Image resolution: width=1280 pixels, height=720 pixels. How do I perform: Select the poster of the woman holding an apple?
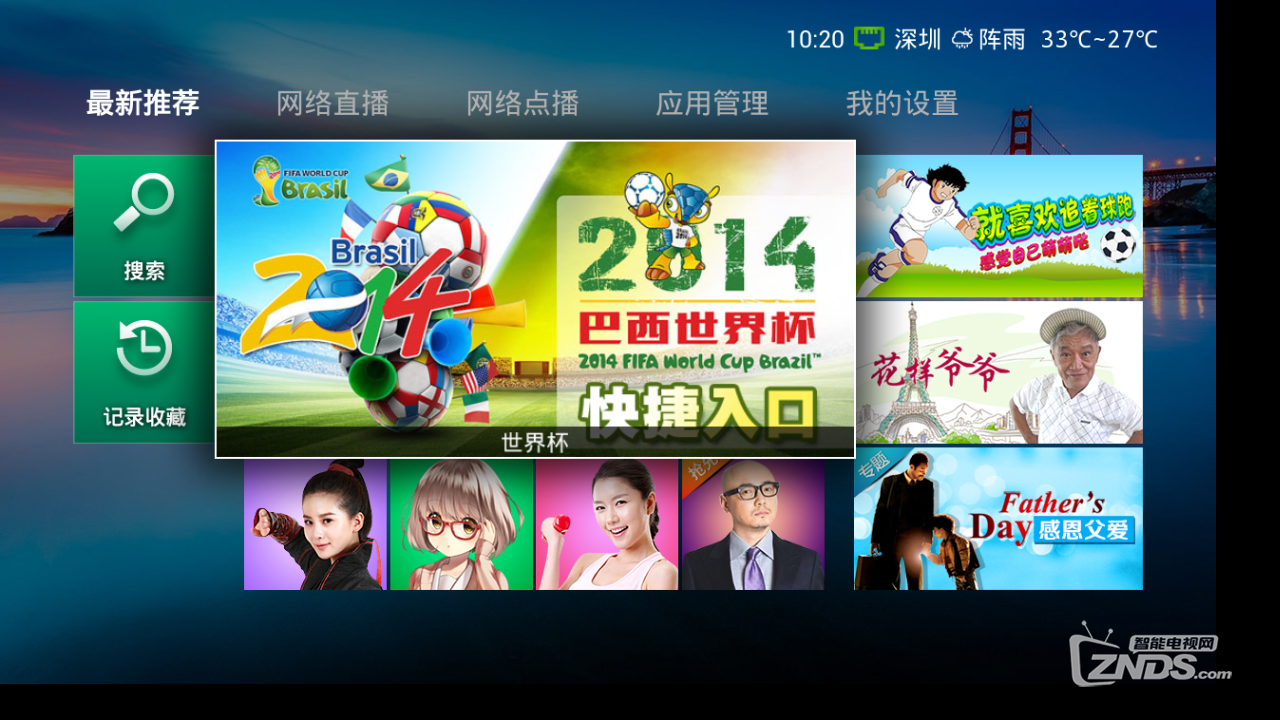[x=607, y=524]
